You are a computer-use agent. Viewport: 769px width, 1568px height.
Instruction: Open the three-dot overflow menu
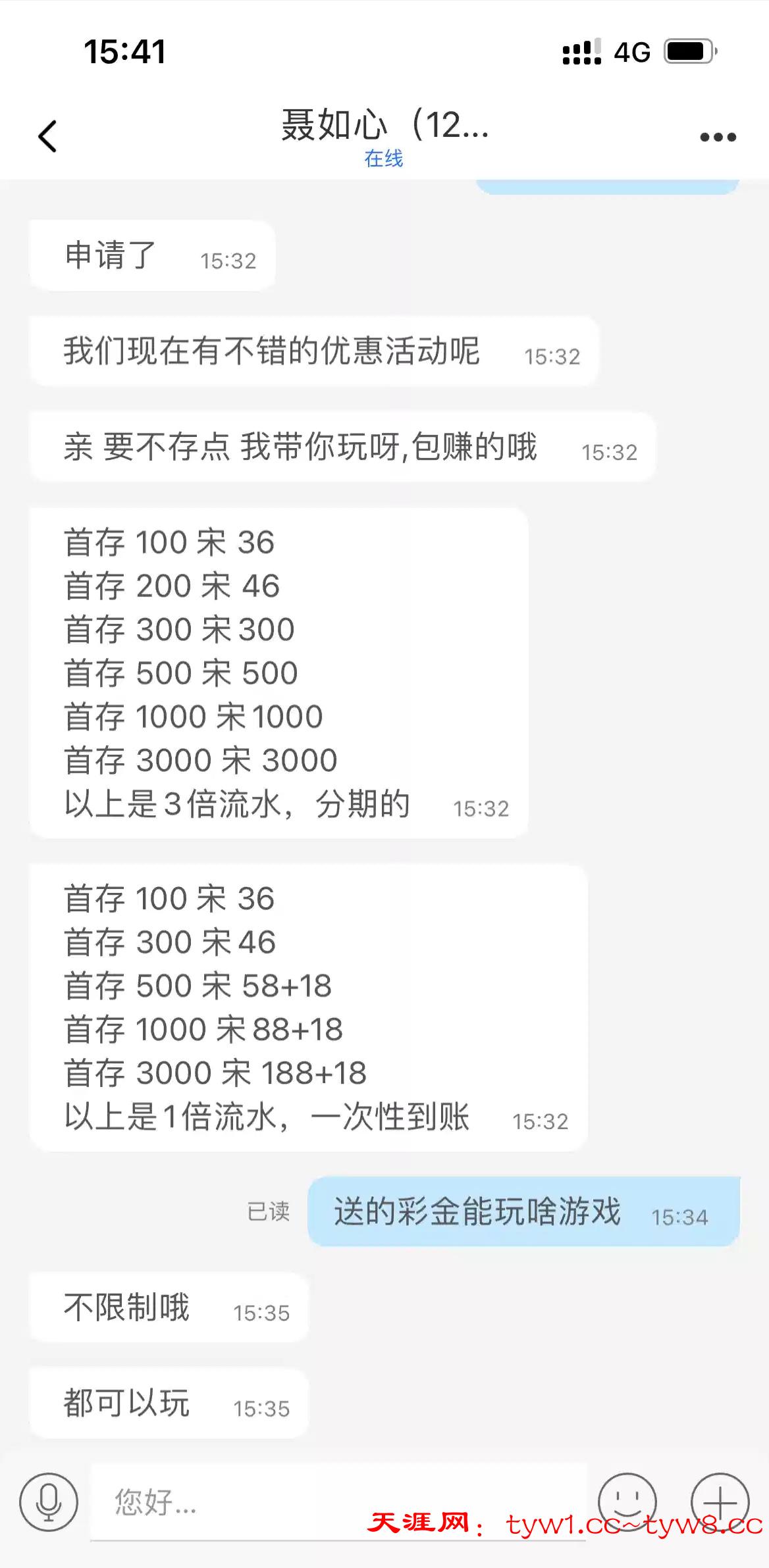[x=718, y=137]
